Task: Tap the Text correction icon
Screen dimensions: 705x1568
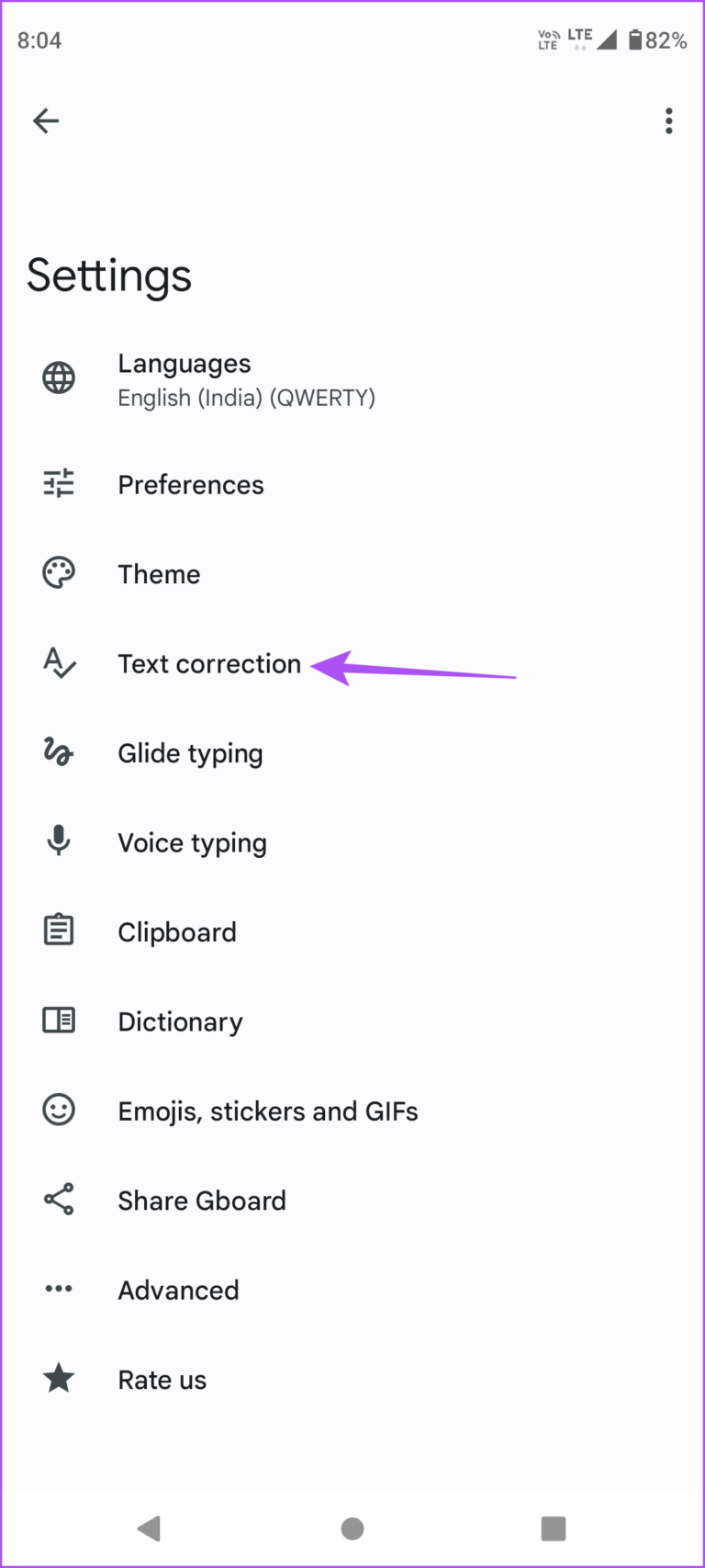Action: (x=59, y=663)
